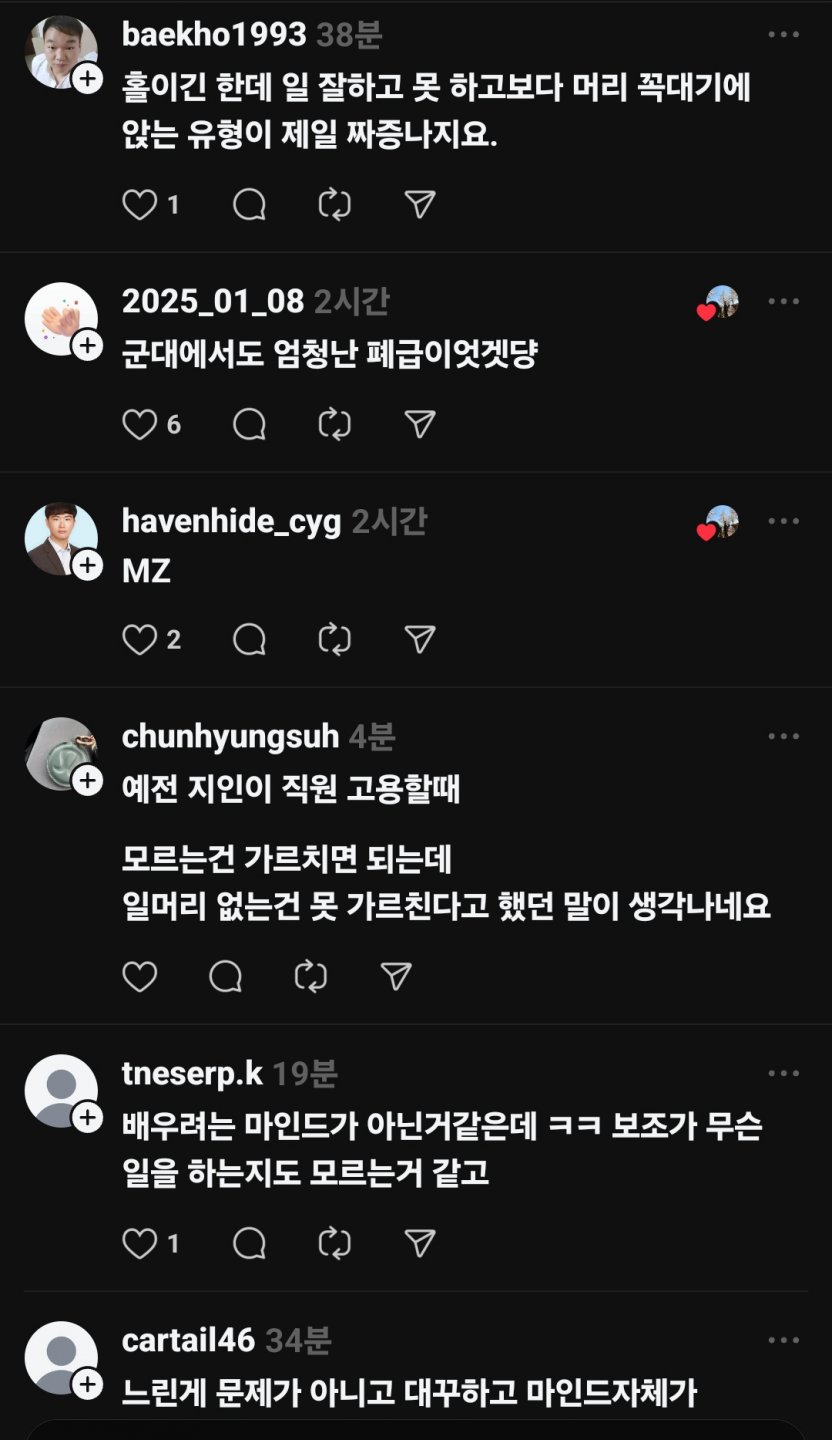This screenshot has height=1440, width=832.
Task: Follow havenhide_cyg via the avatar plus badge
Action: click(88, 566)
